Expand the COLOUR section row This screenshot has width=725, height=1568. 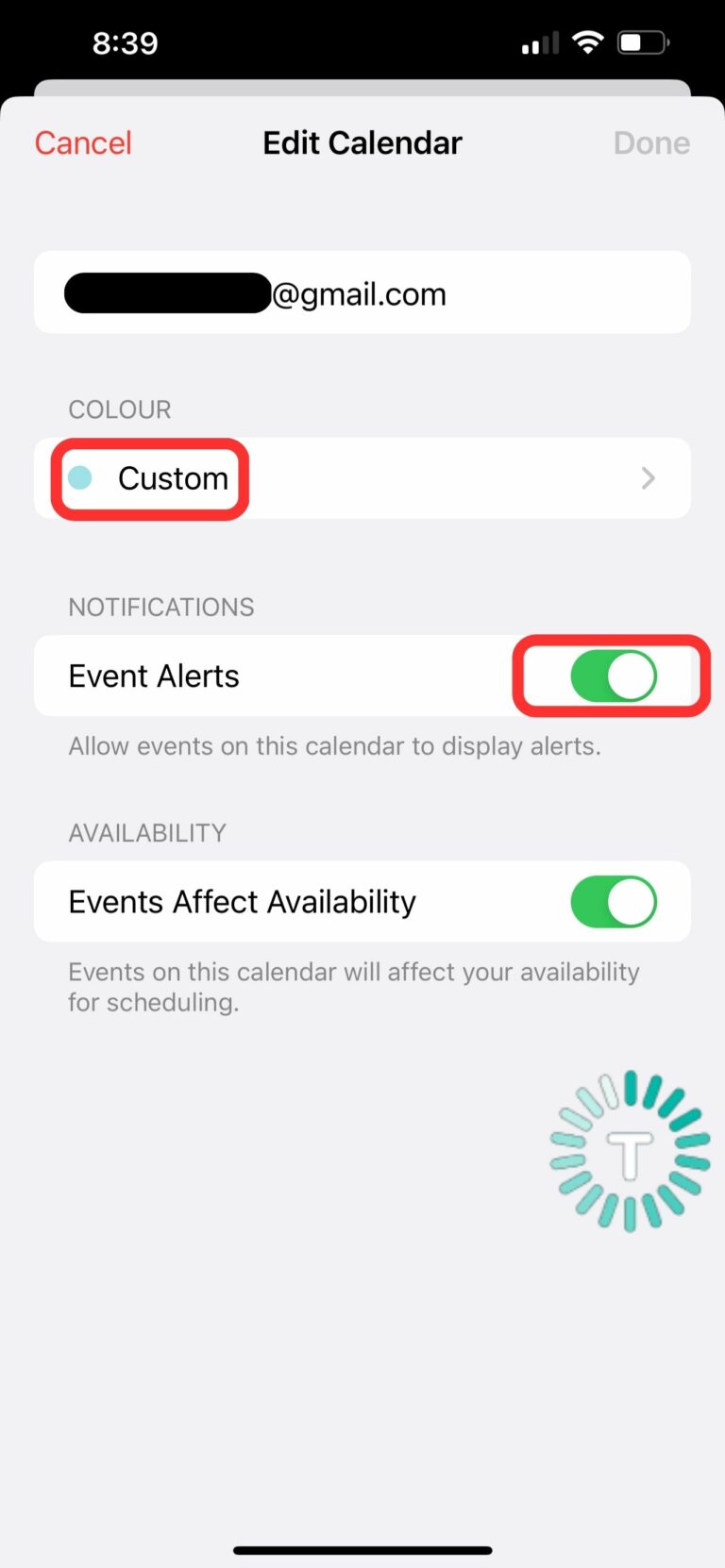[362, 478]
